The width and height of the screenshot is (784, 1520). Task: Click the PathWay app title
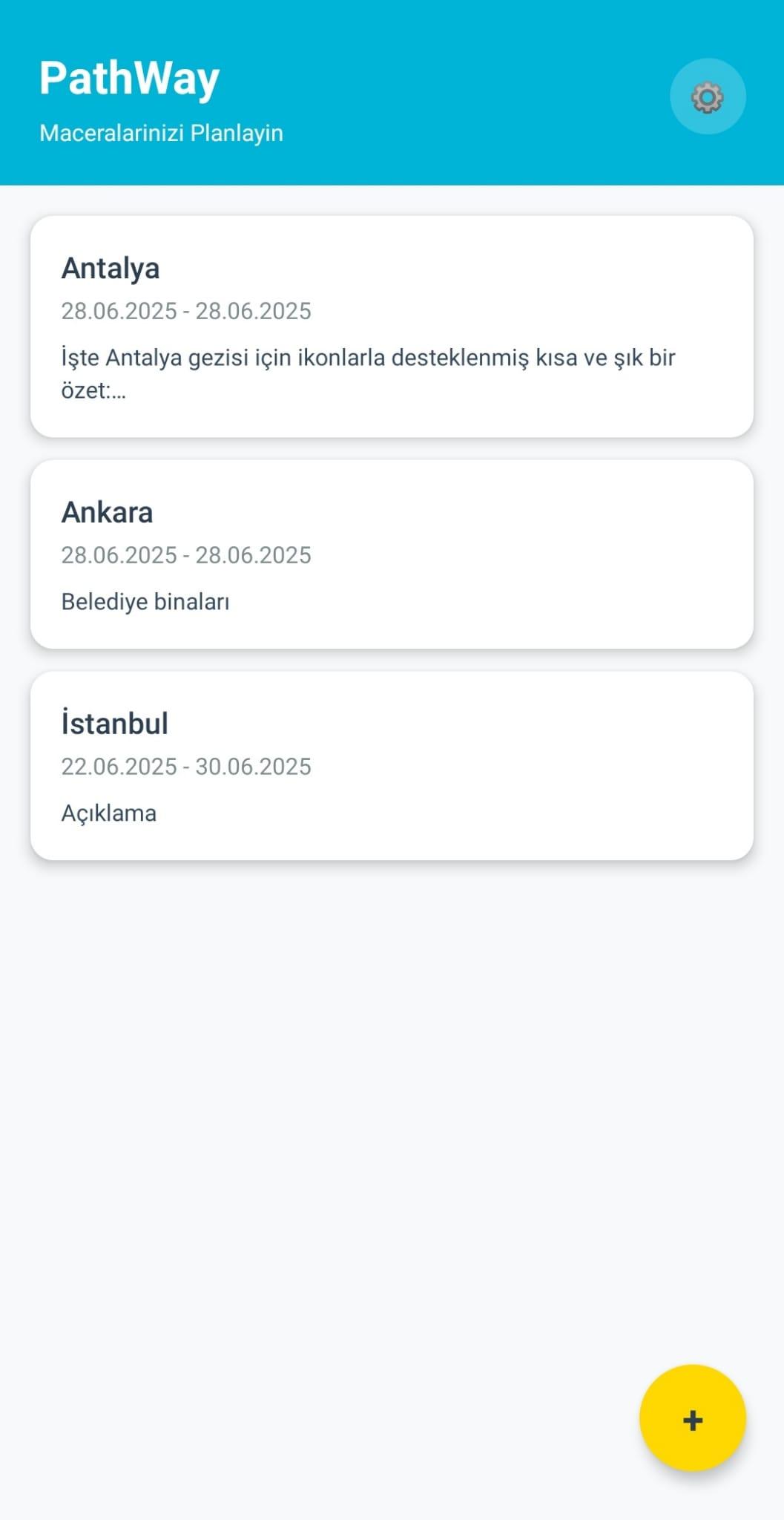coord(129,77)
